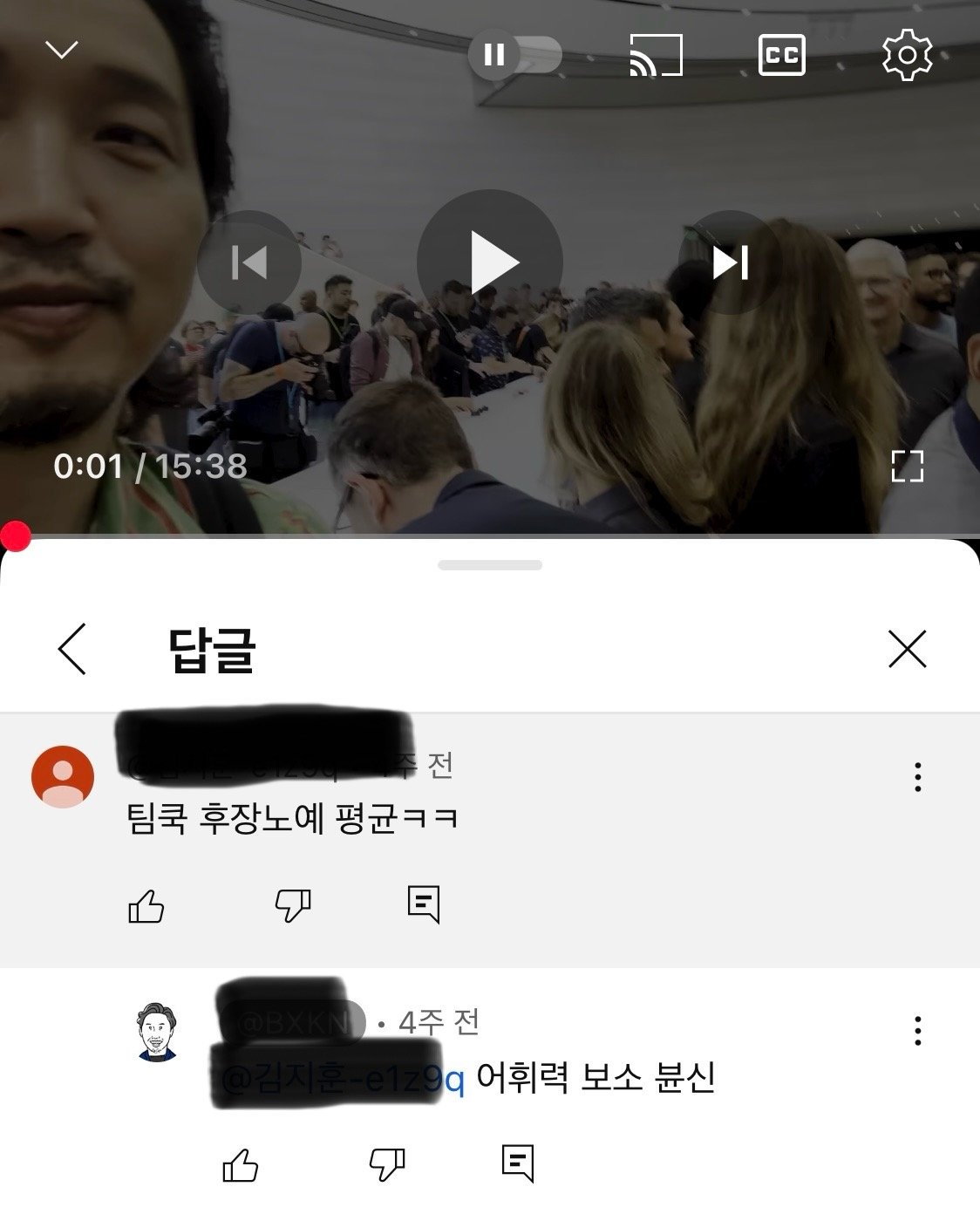Like the 팀쿡 후장노예 평균 comment
This screenshot has width=980, height=1221.
(x=146, y=907)
